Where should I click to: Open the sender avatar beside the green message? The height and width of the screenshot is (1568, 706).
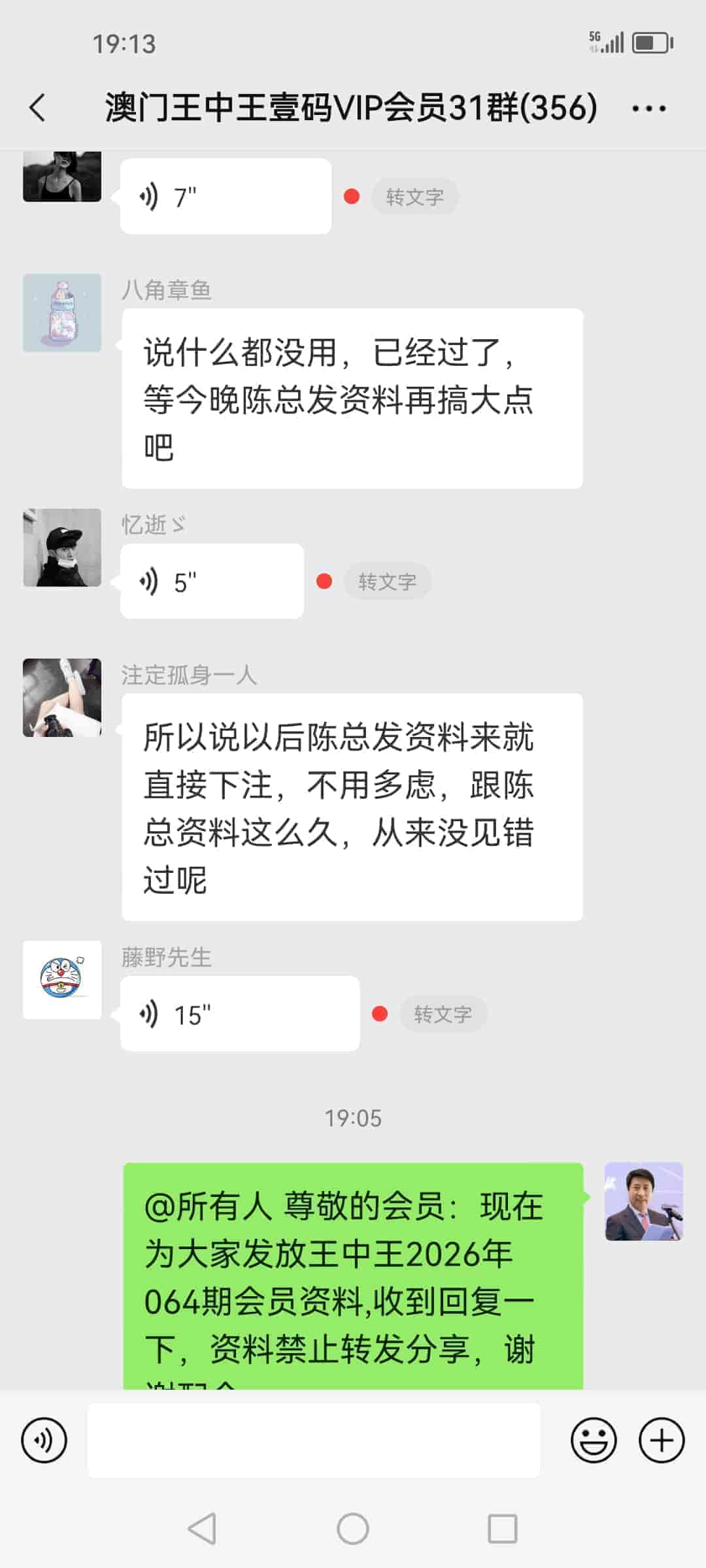[x=644, y=1201]
